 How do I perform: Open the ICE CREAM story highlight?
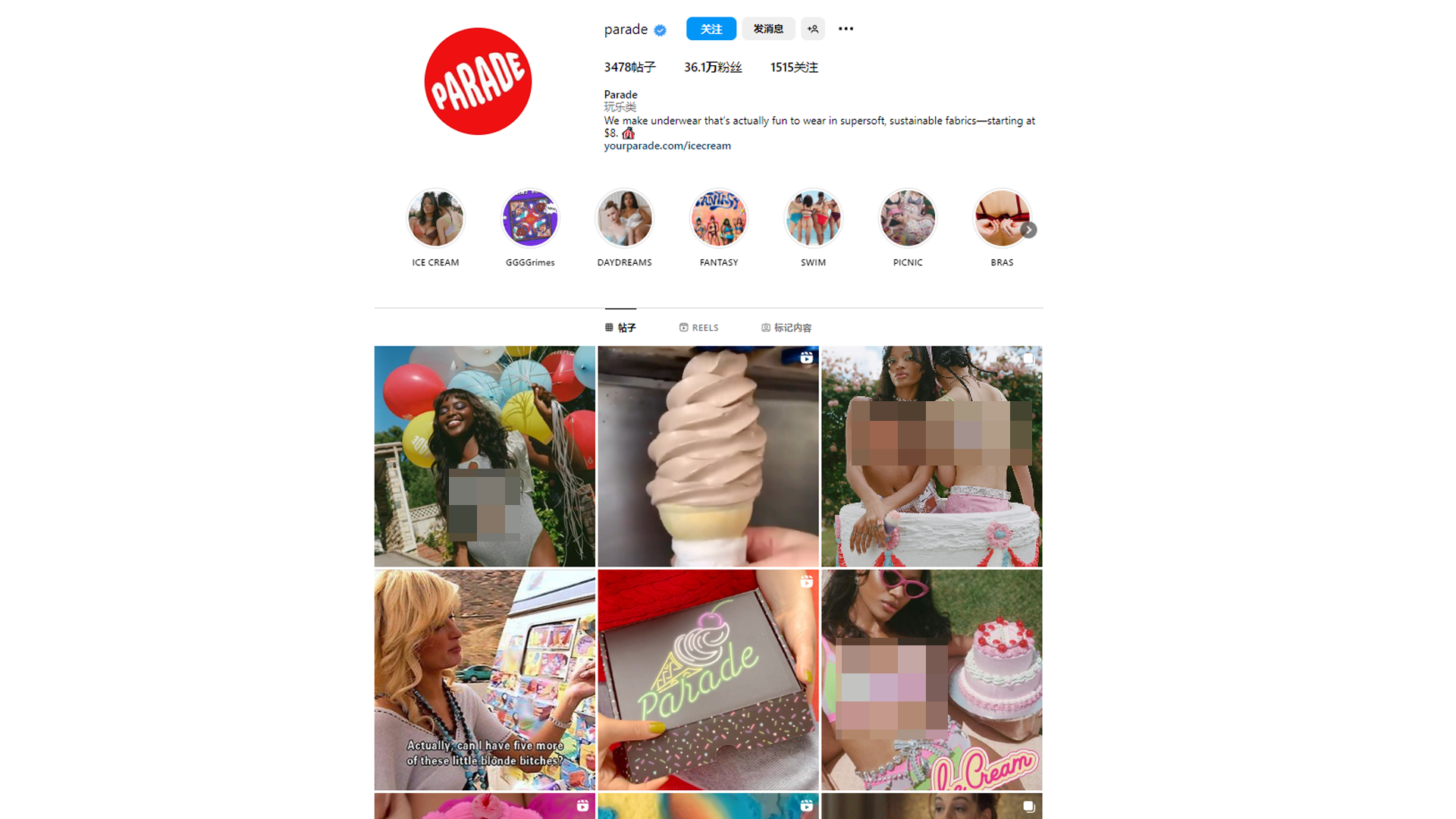tap(435, 218)
